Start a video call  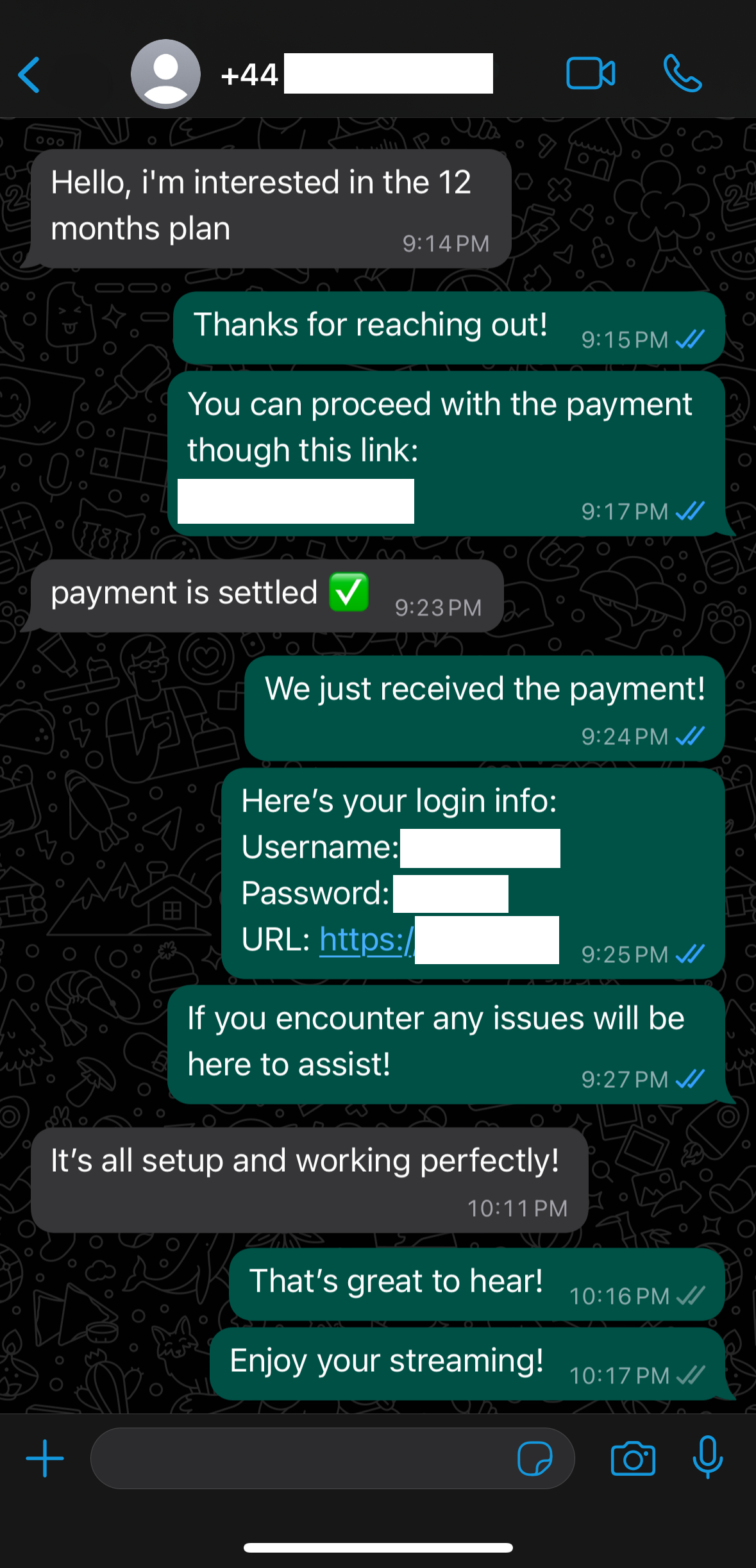[x=590, y=74]
